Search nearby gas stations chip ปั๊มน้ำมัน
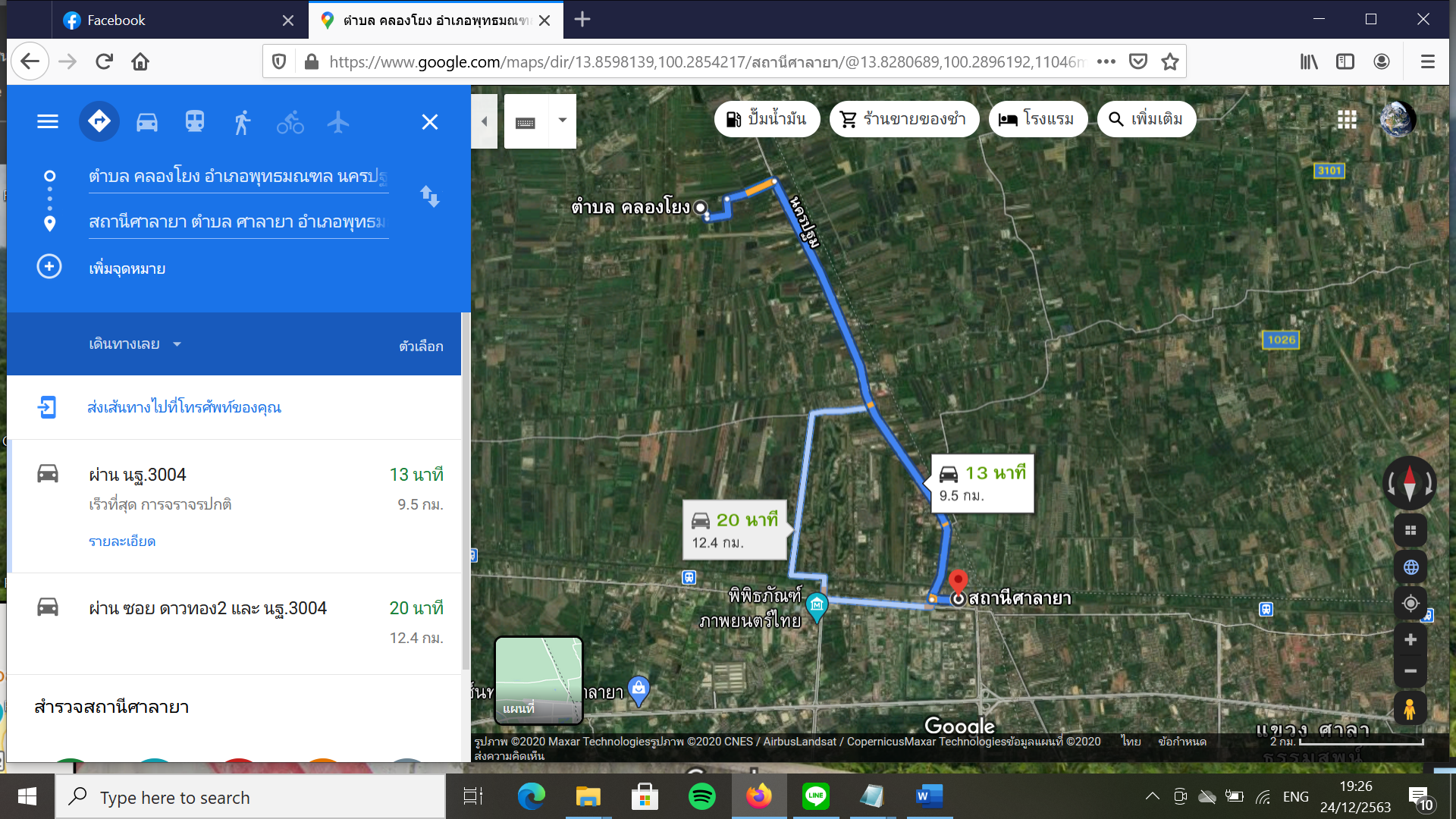 (x=767, y=119)
